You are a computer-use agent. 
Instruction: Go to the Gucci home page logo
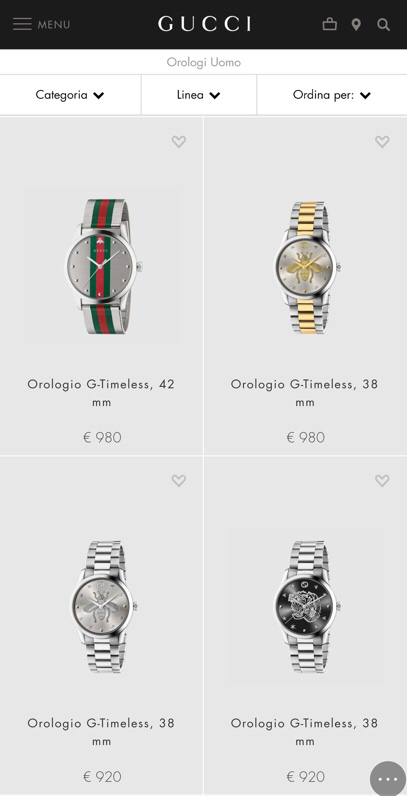tap(204, 24)
